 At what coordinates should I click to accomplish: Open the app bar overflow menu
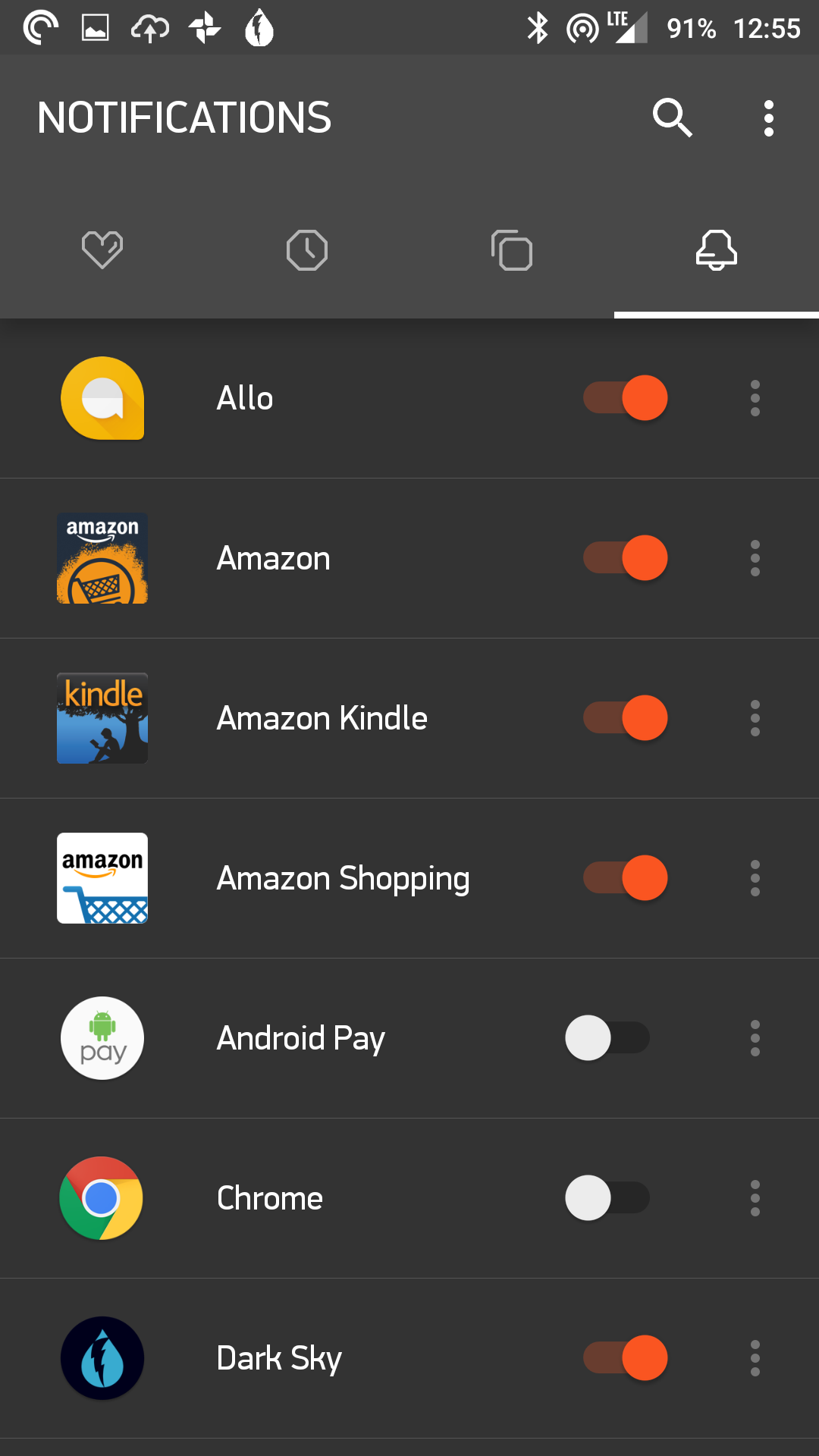[x=769, y=118]
